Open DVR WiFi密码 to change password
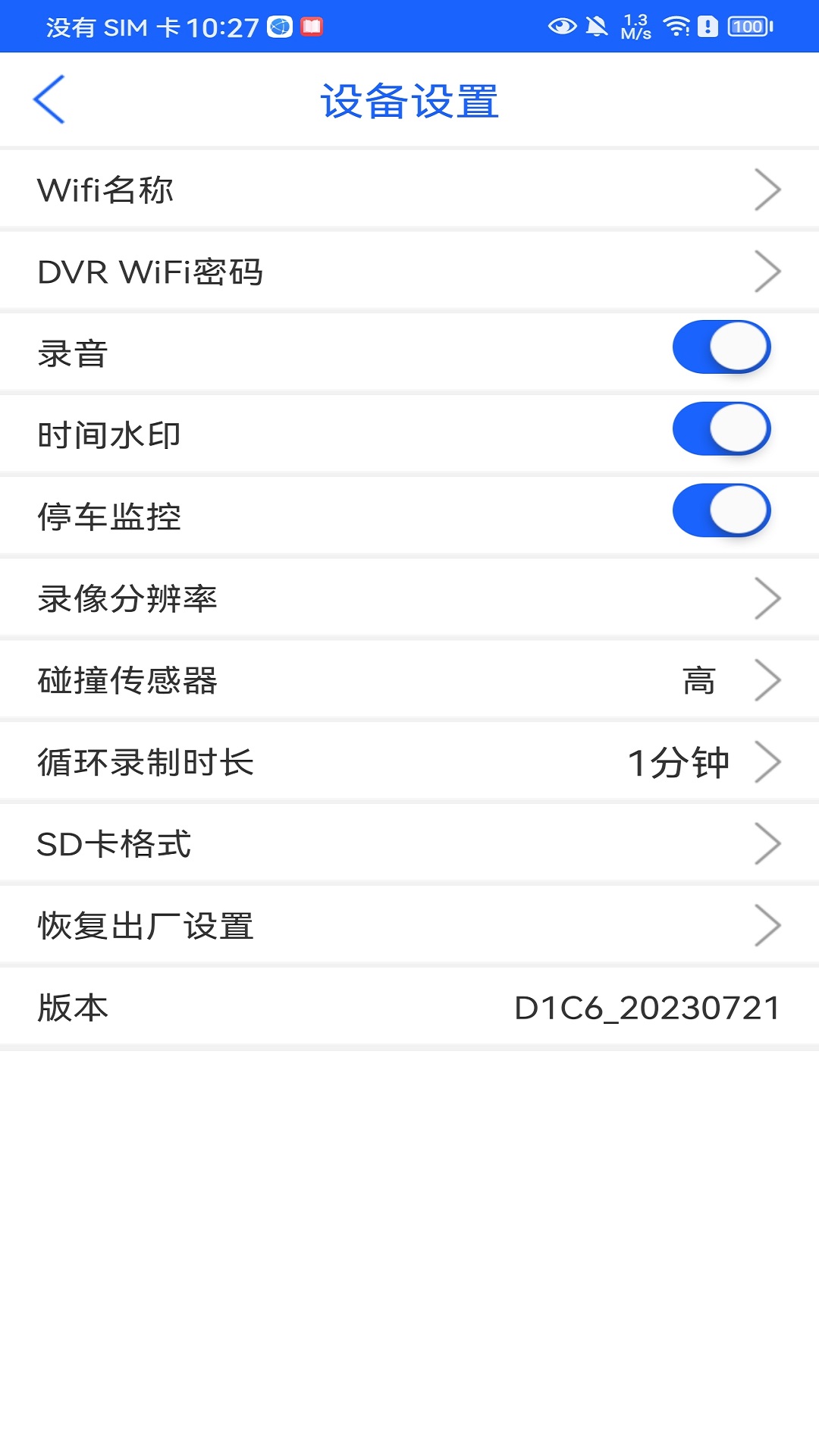819x1456 pixels. click(409, 271)
